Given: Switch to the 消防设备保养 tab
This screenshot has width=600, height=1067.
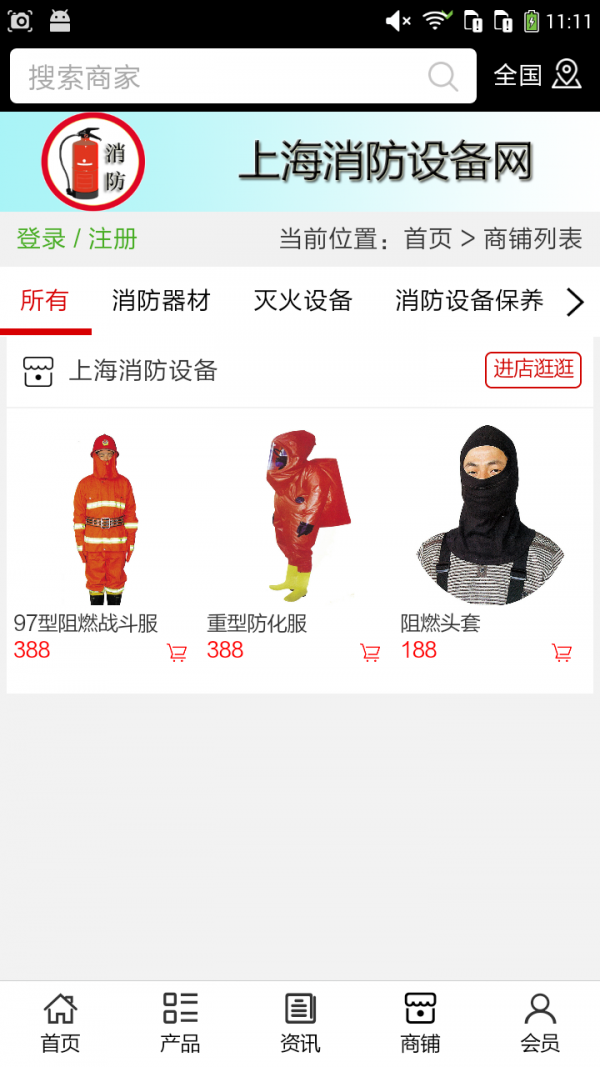Looking at the screenshot, I should tap(469, 301).
